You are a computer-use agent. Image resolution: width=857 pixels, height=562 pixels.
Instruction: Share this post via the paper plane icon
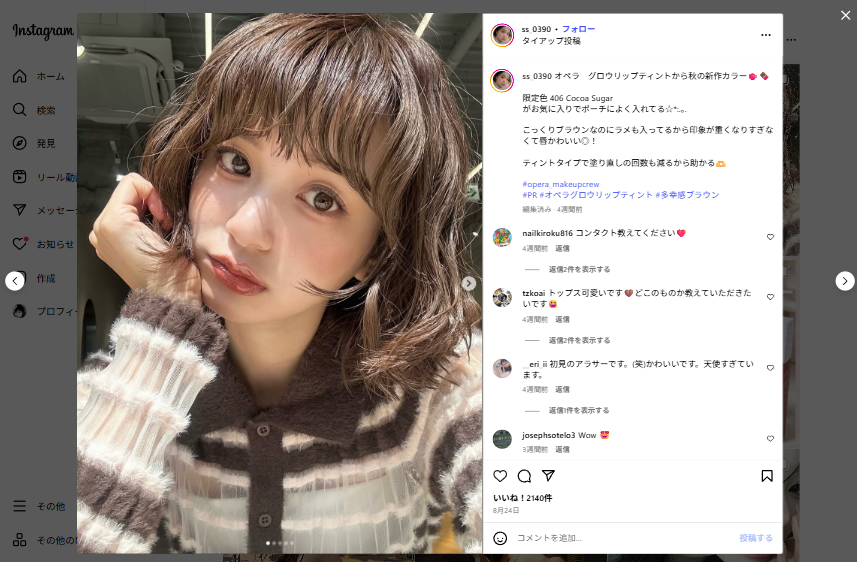pos(548,476)
